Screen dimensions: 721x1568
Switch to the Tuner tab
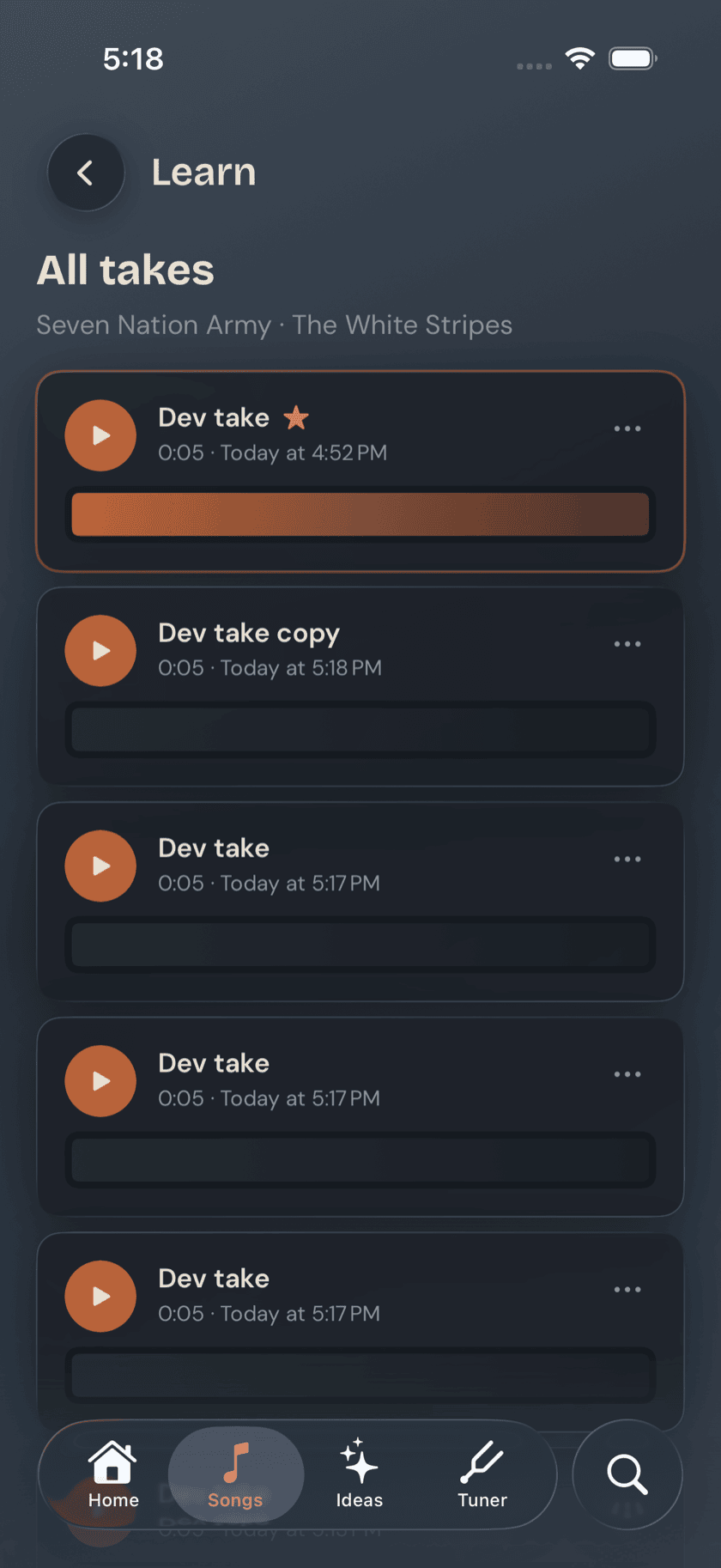coord(482,1475)
